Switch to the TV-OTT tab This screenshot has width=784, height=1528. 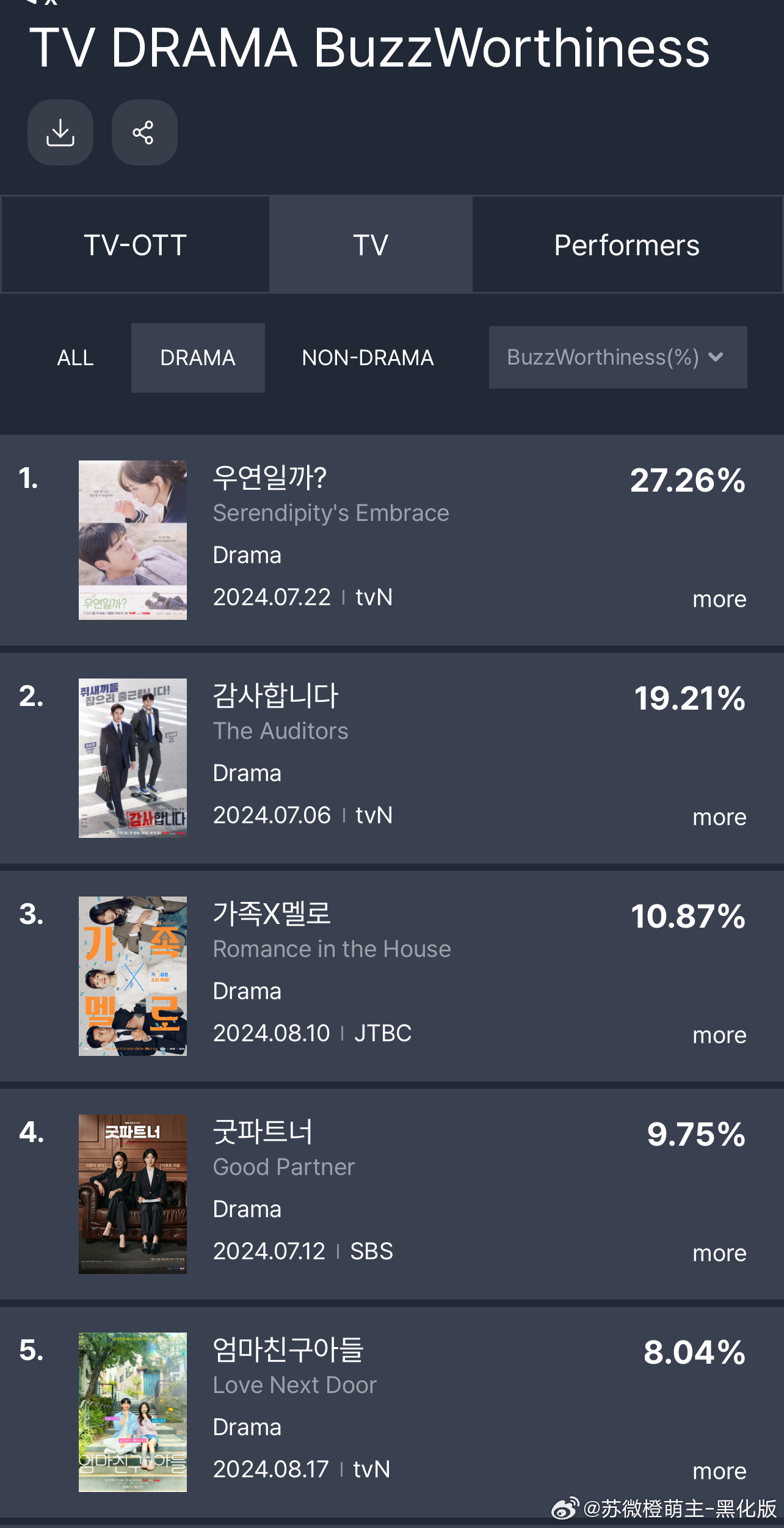(x=135, y=245)
